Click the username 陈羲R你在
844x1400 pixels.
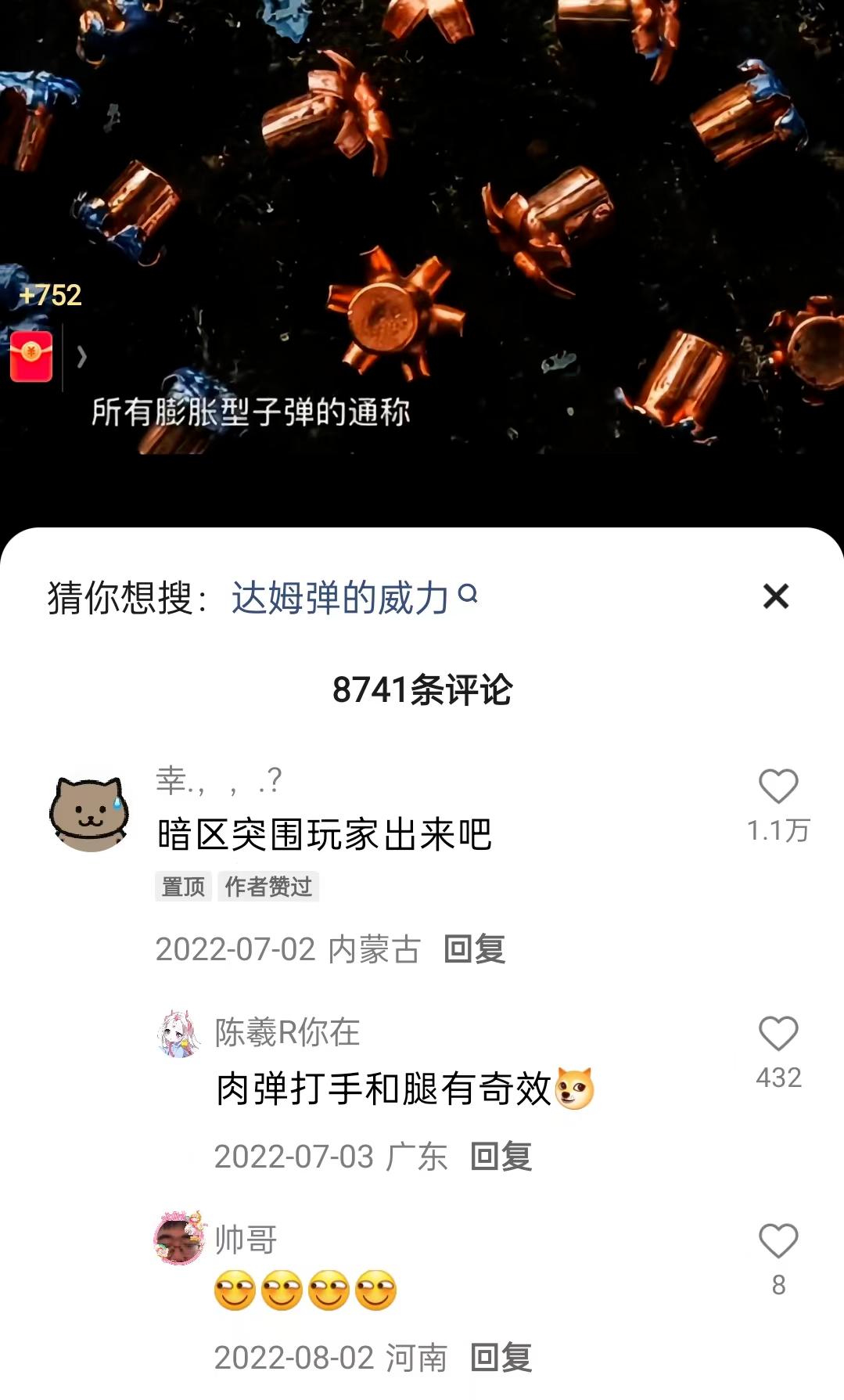[x=286, y=1033]
